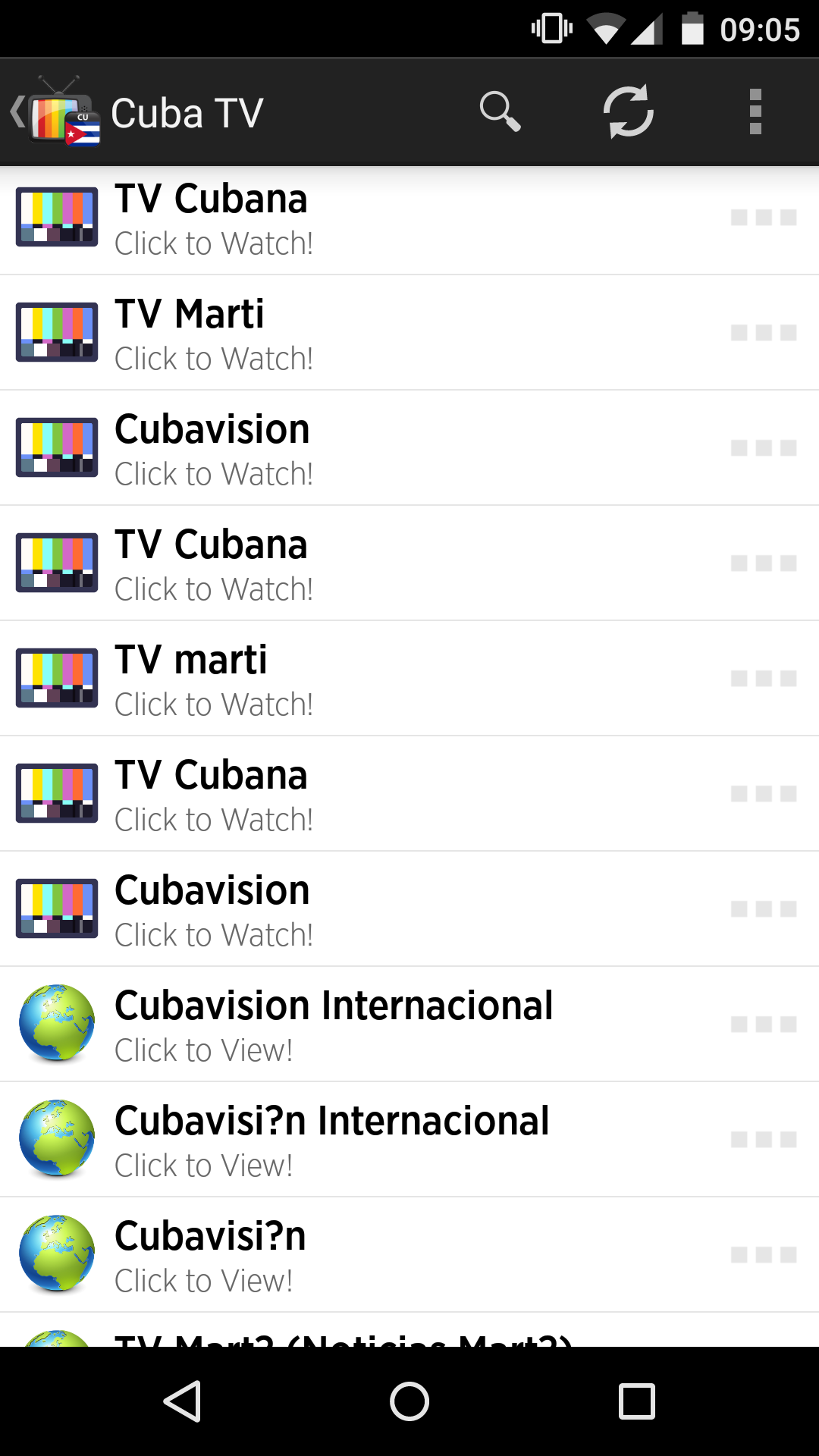The image size is (819, 1456).
Task: Open the overflow menu in the action bar
Action: (x=755, y=111)
